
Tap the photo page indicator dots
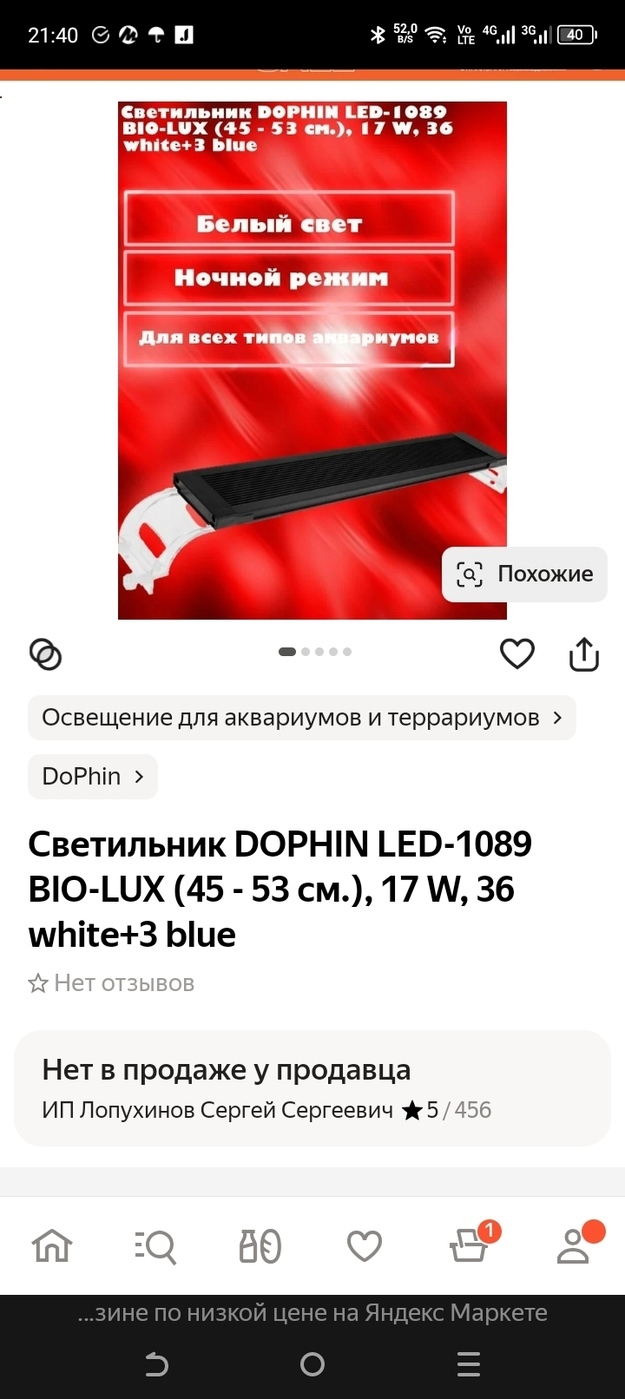(x=313, y=652)
